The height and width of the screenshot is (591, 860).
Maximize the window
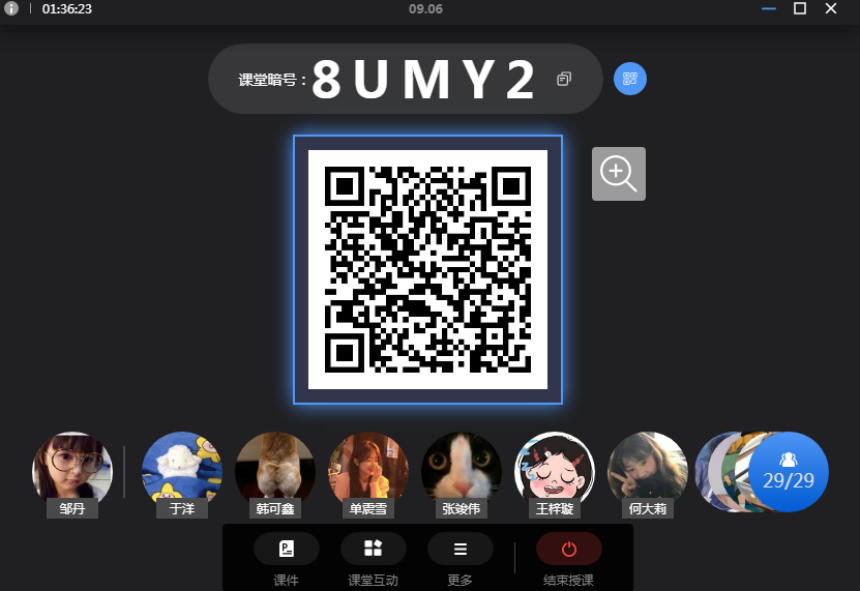coord(799,9)
